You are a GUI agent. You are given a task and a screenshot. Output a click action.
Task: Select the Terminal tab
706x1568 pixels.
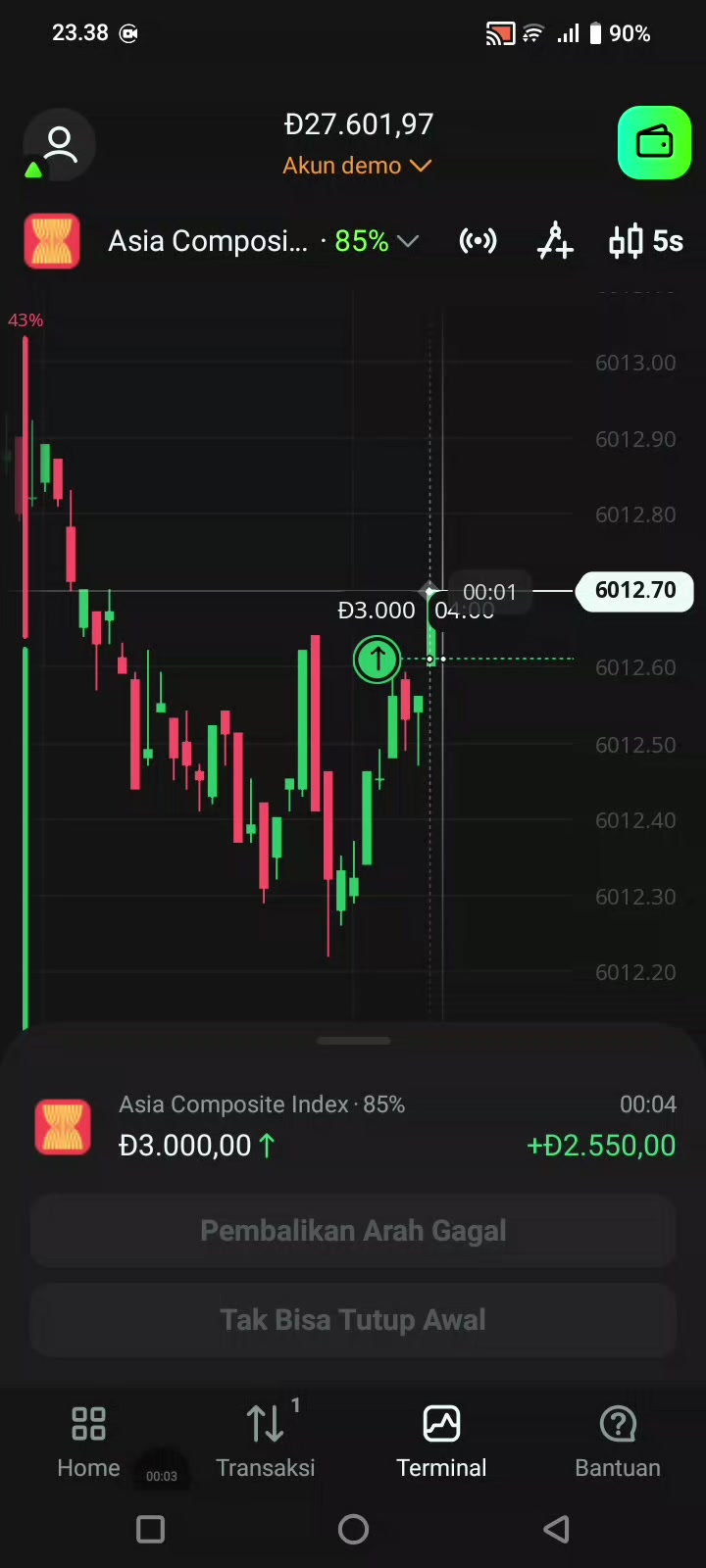(441, 1442)
